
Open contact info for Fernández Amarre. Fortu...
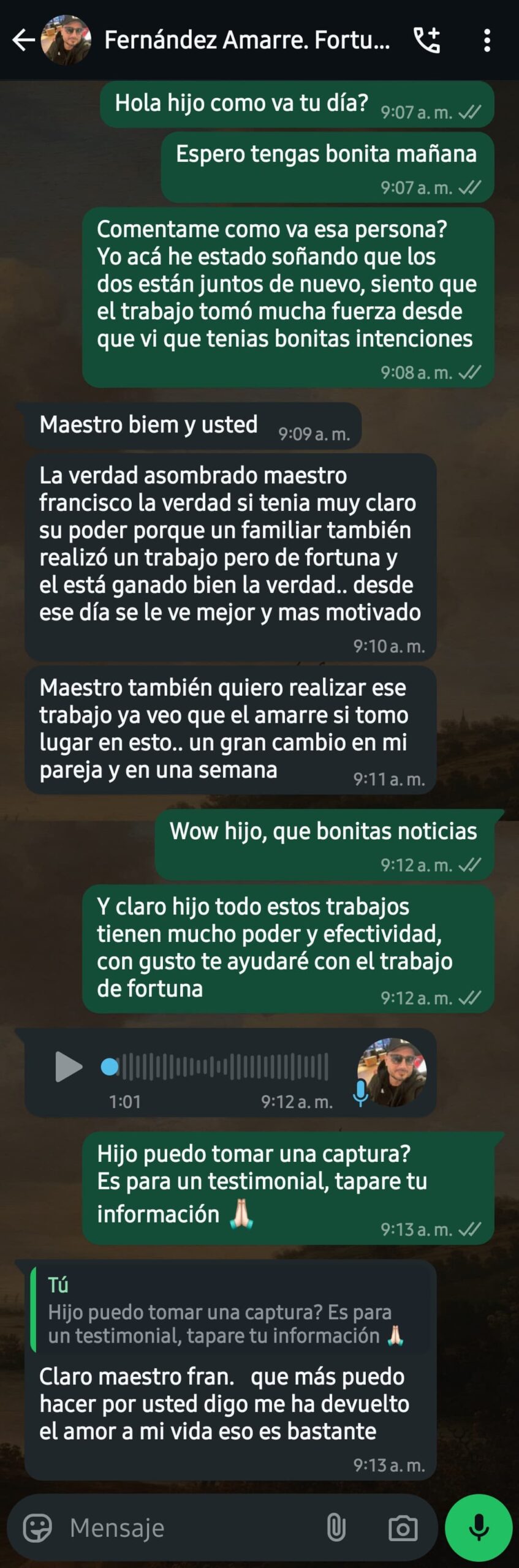(x=246, y=40)
